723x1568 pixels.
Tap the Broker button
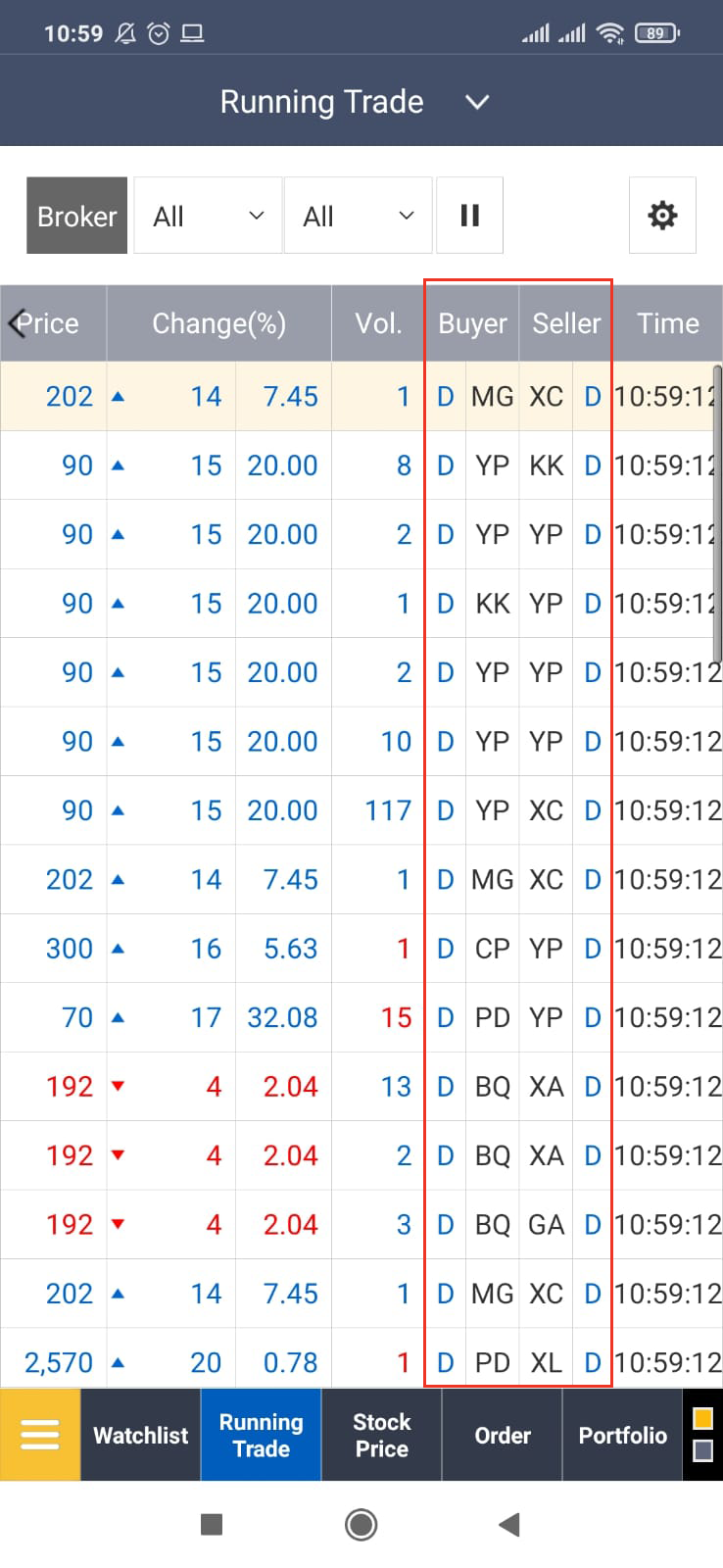click(76, 216)
